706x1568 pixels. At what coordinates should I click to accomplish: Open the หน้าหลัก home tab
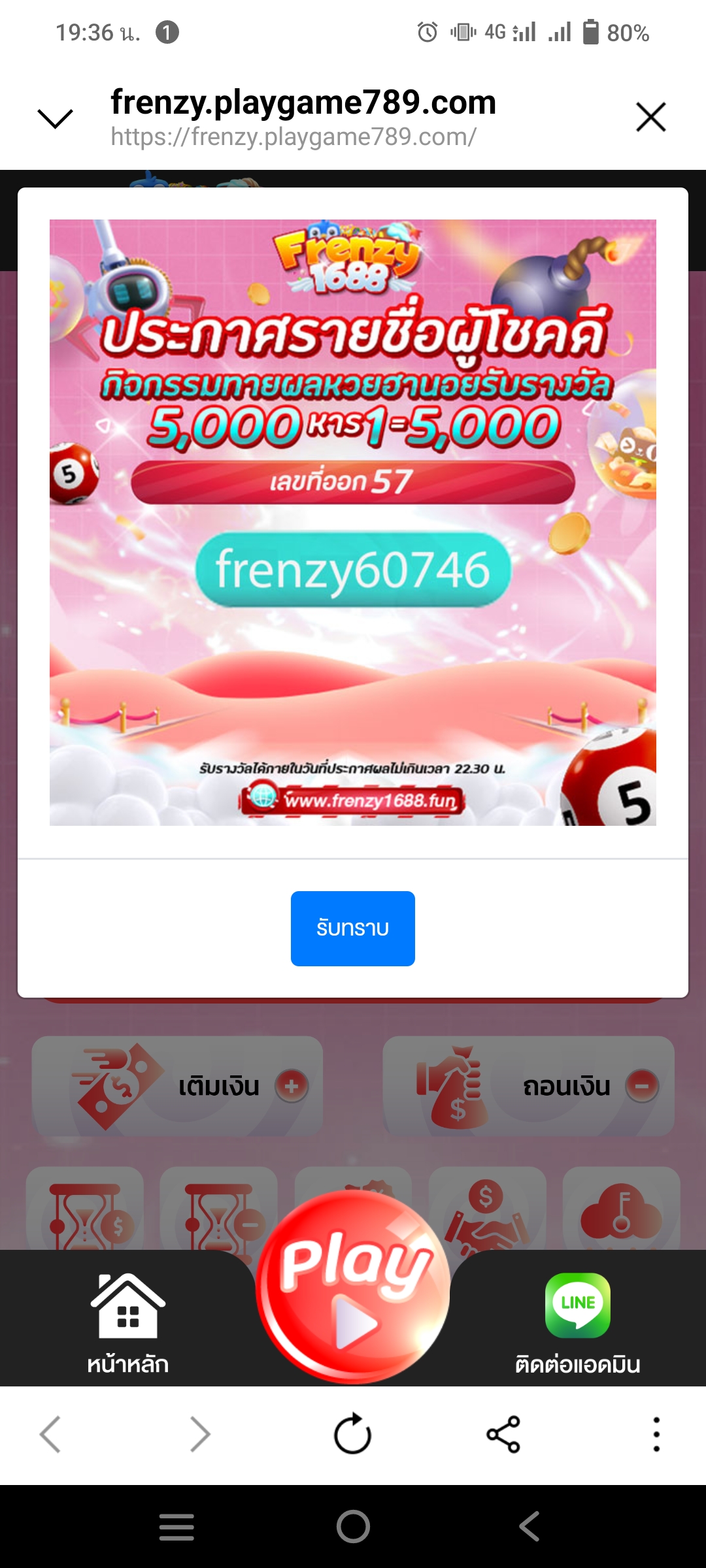pyautogui.click(x=128, y=1324)
